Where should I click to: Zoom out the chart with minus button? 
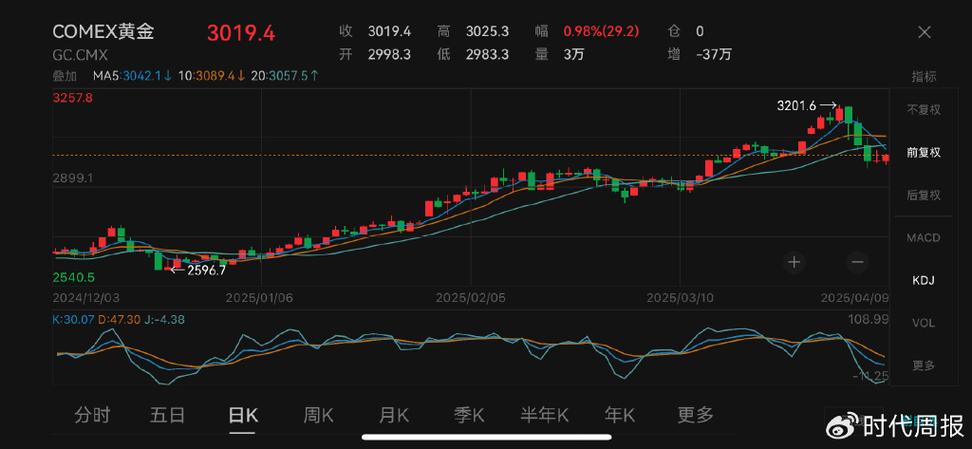point(856,262)
